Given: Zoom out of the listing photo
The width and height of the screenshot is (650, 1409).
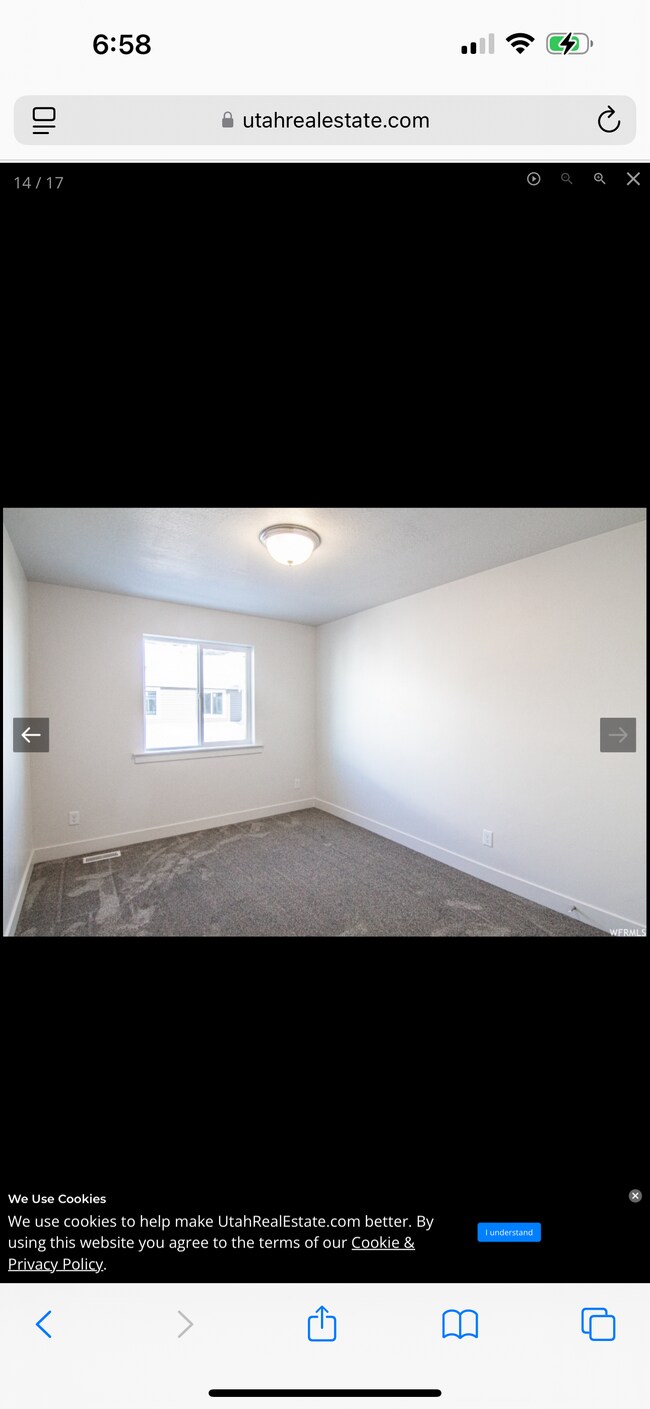Looking at the screenshot, I should coord(567,179).
